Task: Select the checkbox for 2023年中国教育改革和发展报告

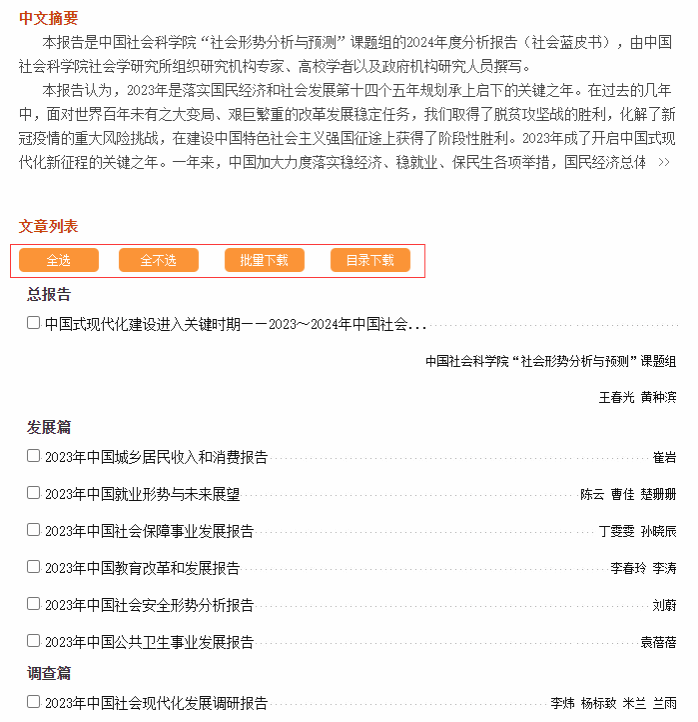Action: coord(34,567)
